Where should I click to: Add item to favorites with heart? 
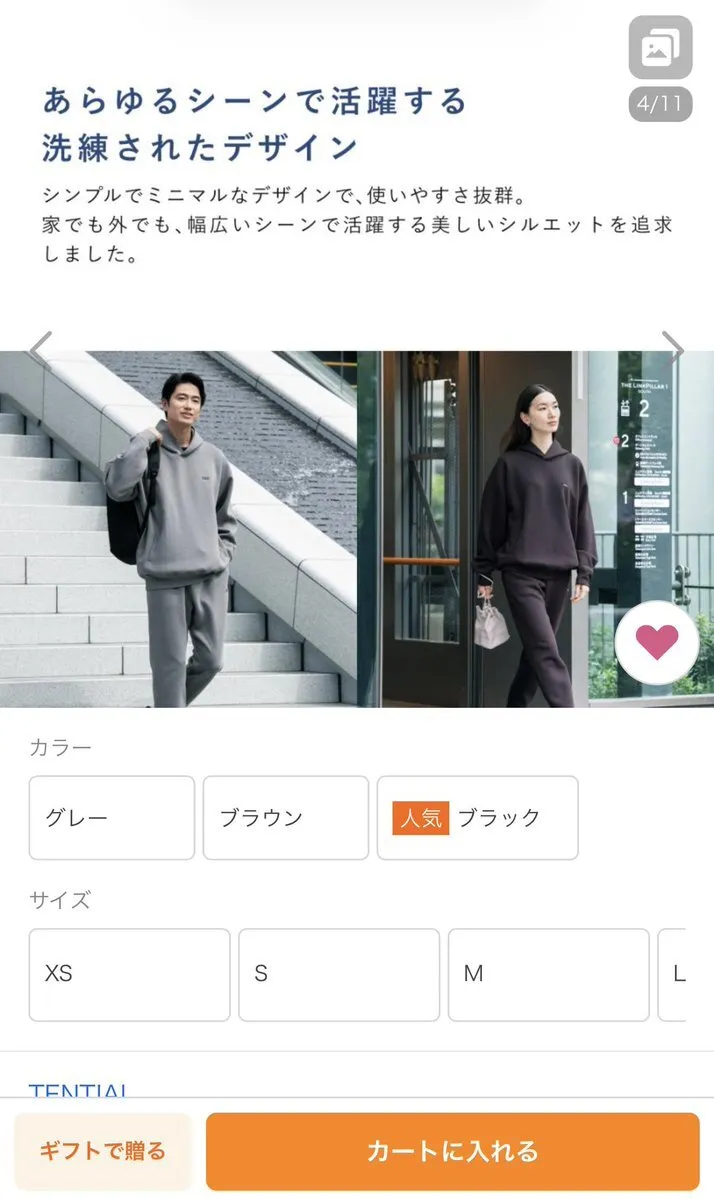656,643
